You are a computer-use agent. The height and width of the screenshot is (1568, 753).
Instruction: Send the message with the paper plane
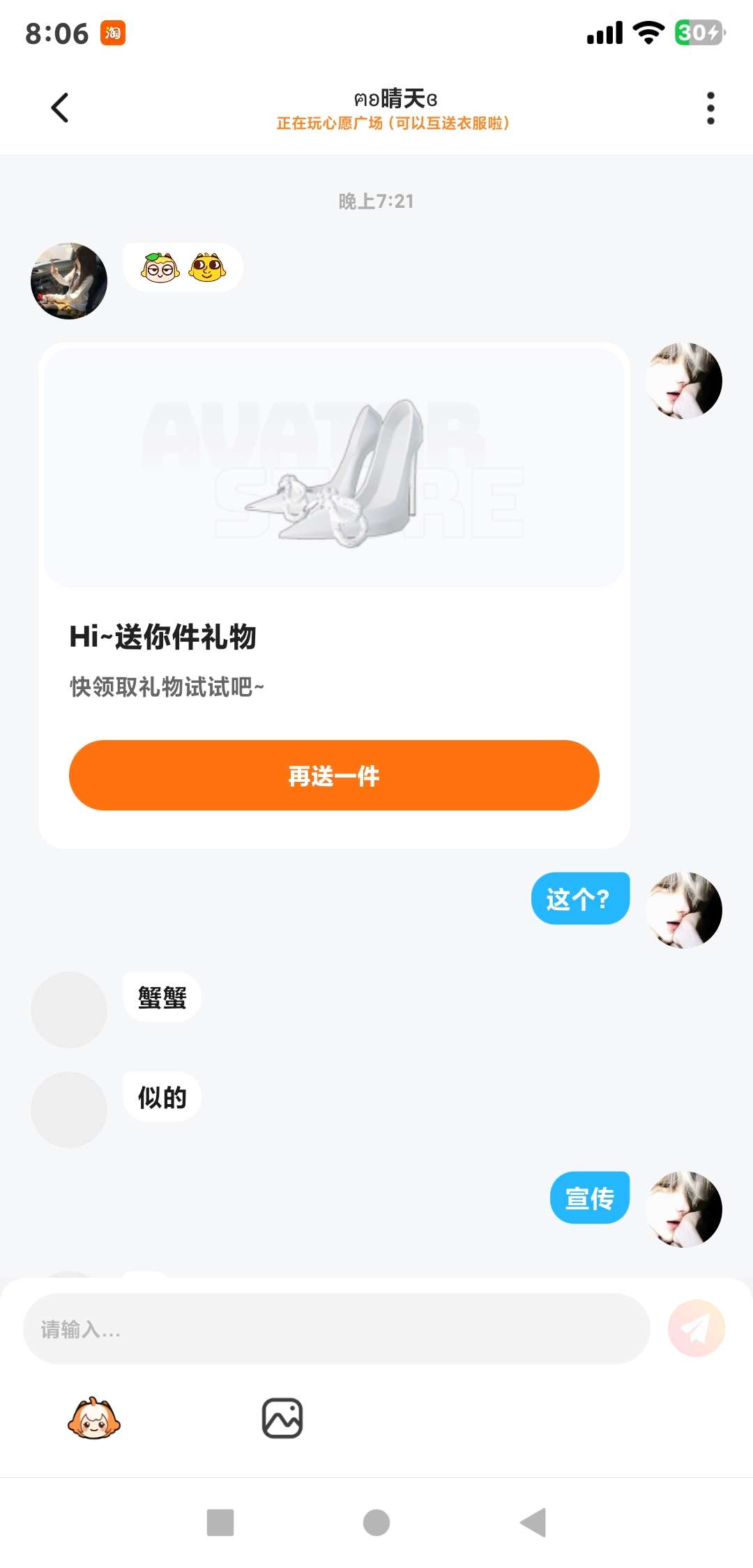697,1328
